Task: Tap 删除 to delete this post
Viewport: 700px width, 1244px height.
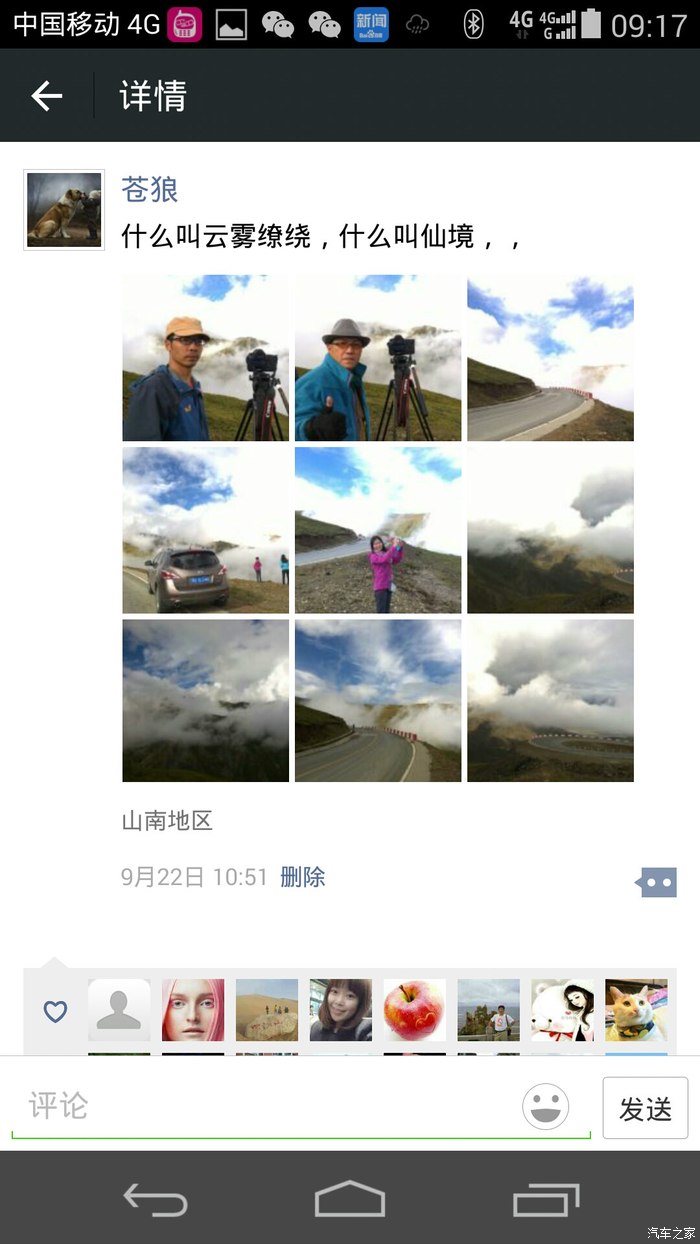Action: click(x=303, y=877)
